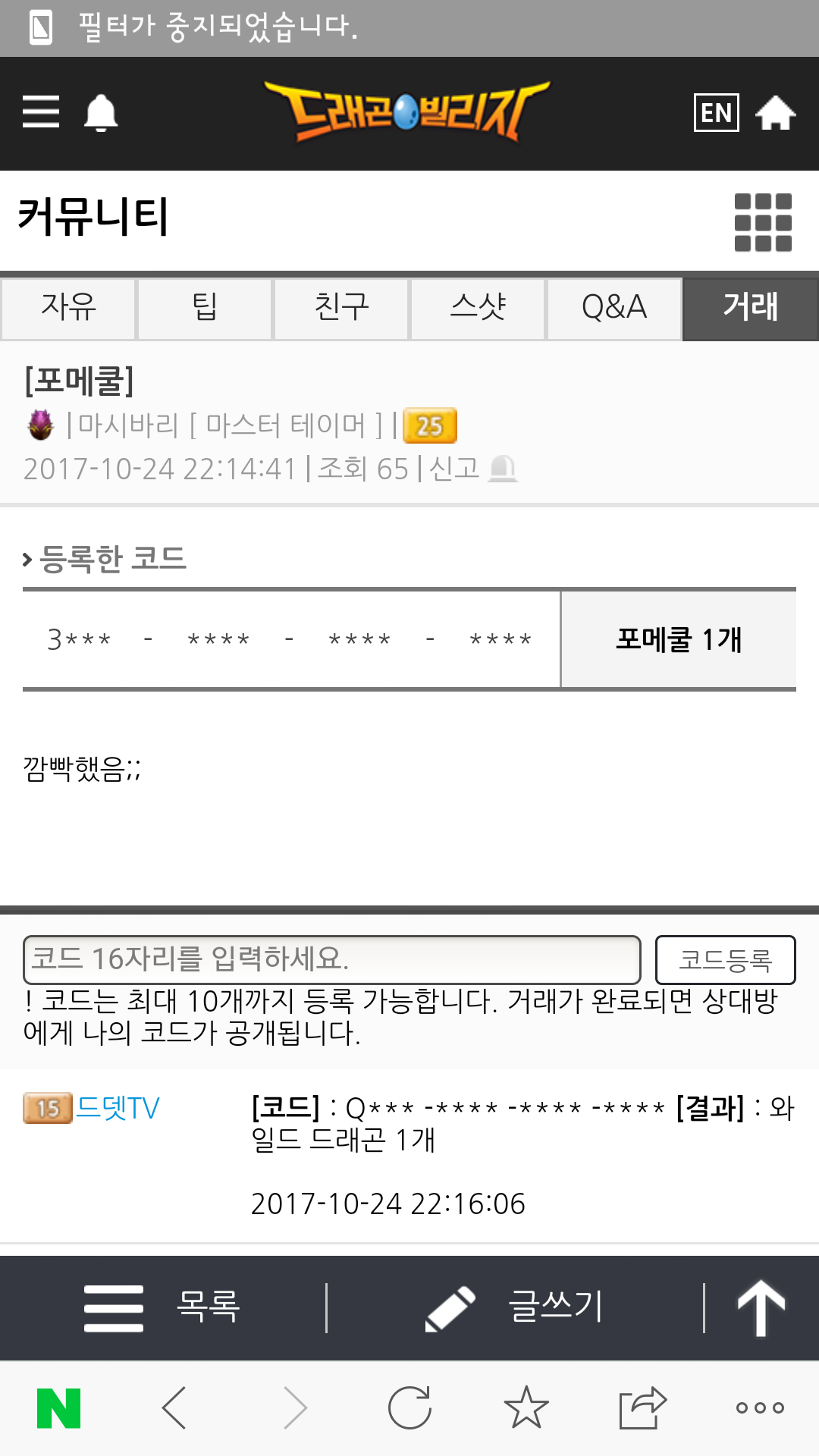Focus the 16-digit code input field
Screen dimensions: 819x1456
(332, 959)
